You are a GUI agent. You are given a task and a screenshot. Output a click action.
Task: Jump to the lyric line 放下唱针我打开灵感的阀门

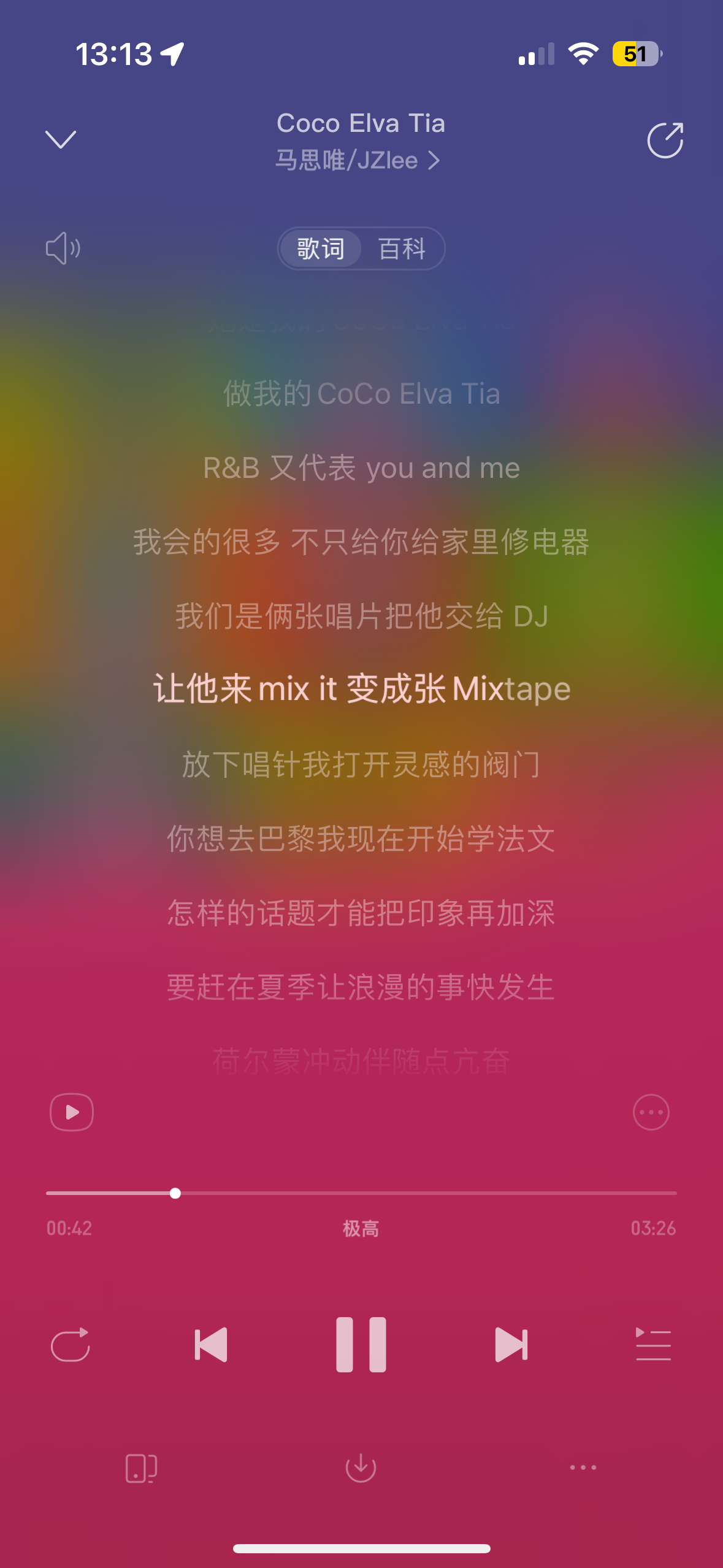pyautogui.click(x=361, y=764)
